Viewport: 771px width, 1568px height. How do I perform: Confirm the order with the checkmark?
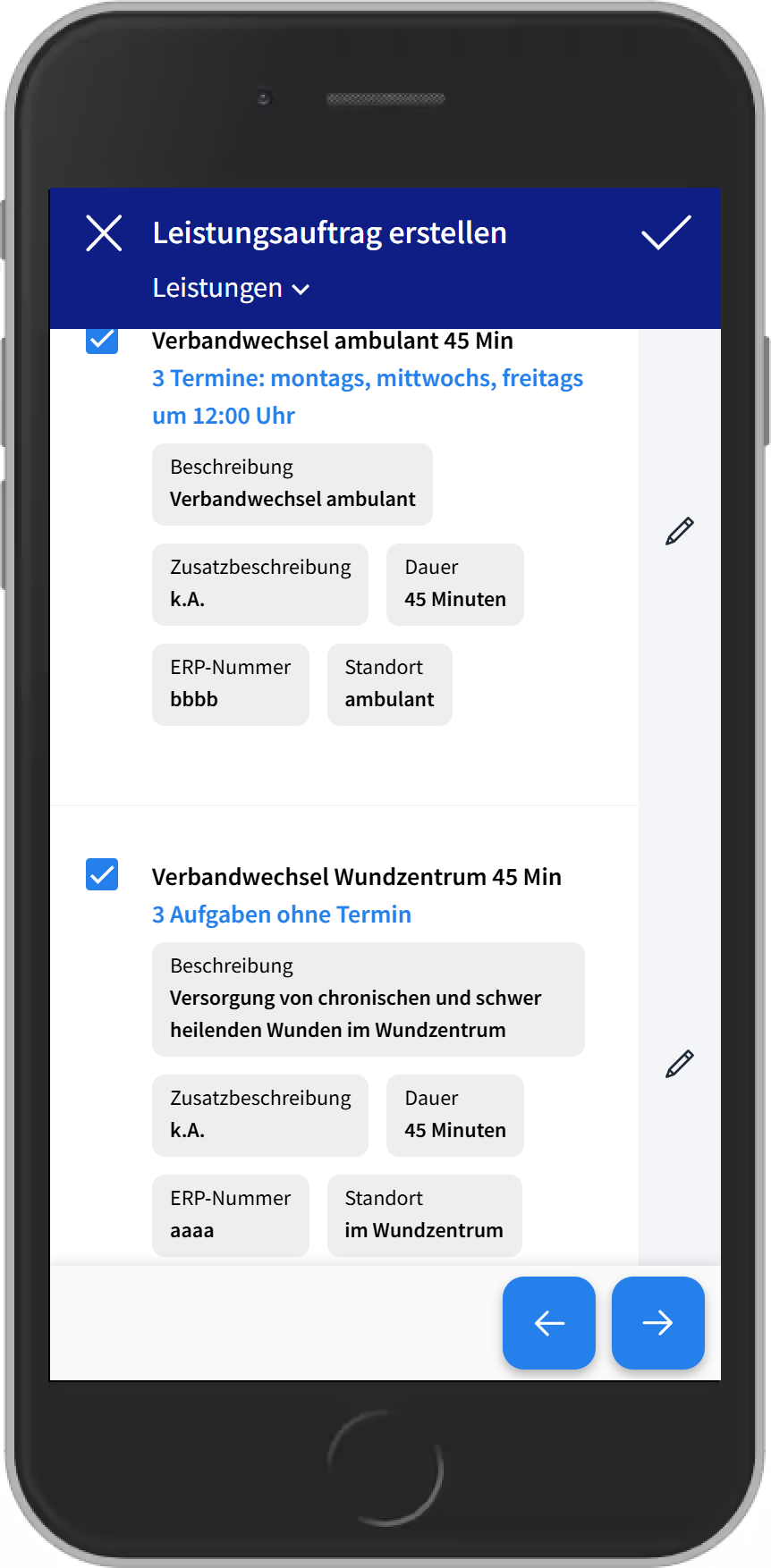[x=666, y=232]
